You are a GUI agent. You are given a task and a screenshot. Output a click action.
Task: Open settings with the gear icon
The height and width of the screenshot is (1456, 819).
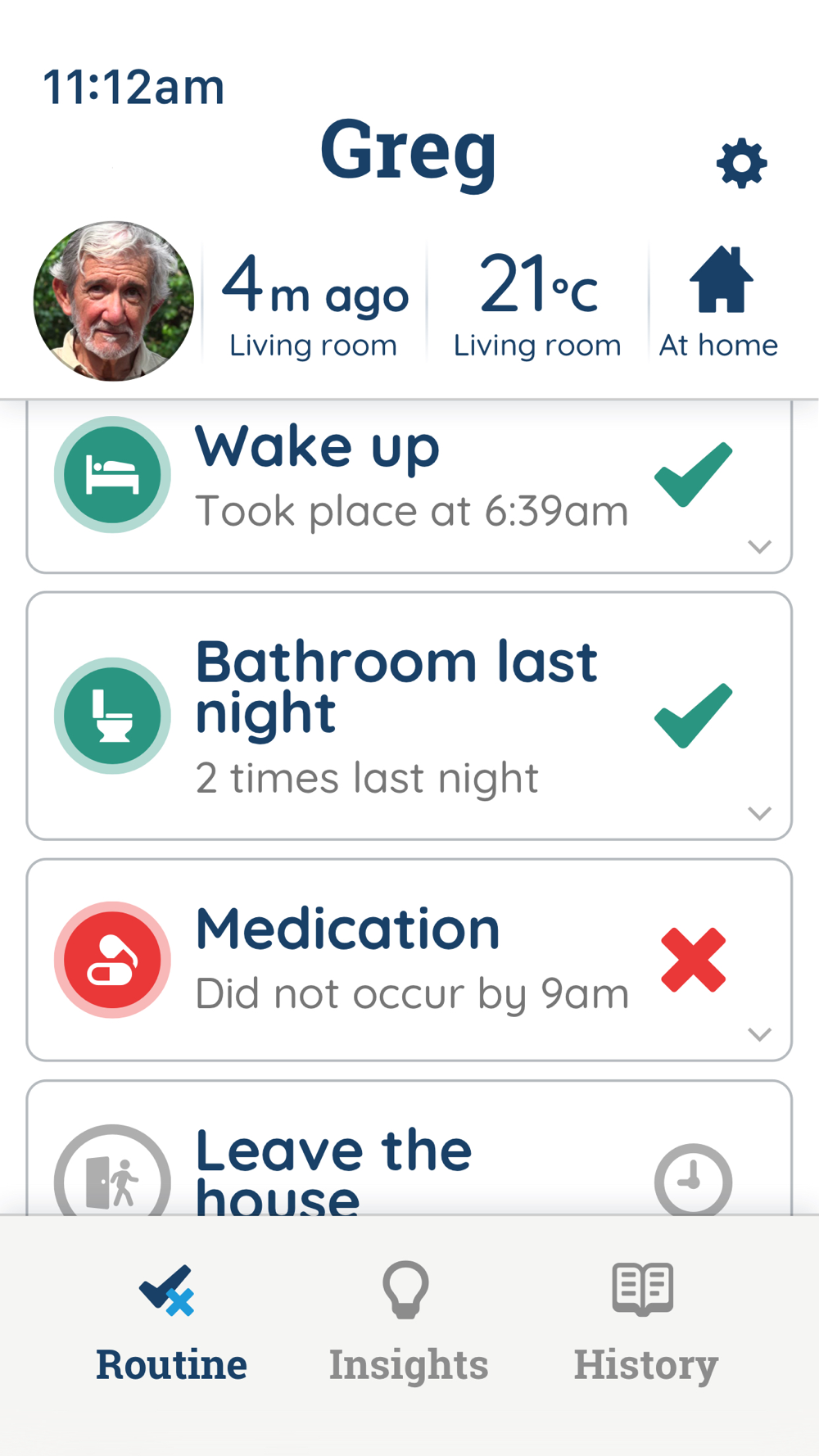tap(741, 164)
